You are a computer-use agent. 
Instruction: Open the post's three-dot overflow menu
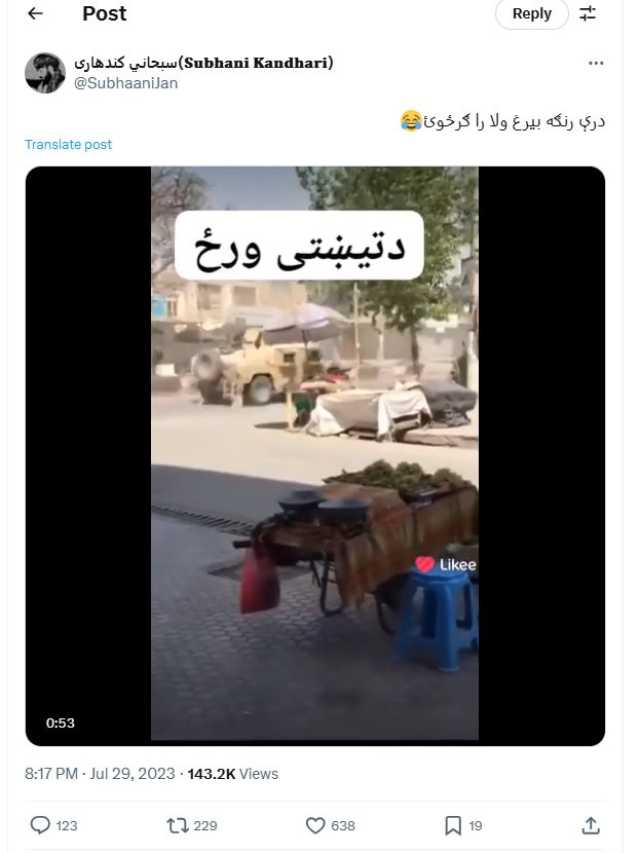(x=596, y=63)
